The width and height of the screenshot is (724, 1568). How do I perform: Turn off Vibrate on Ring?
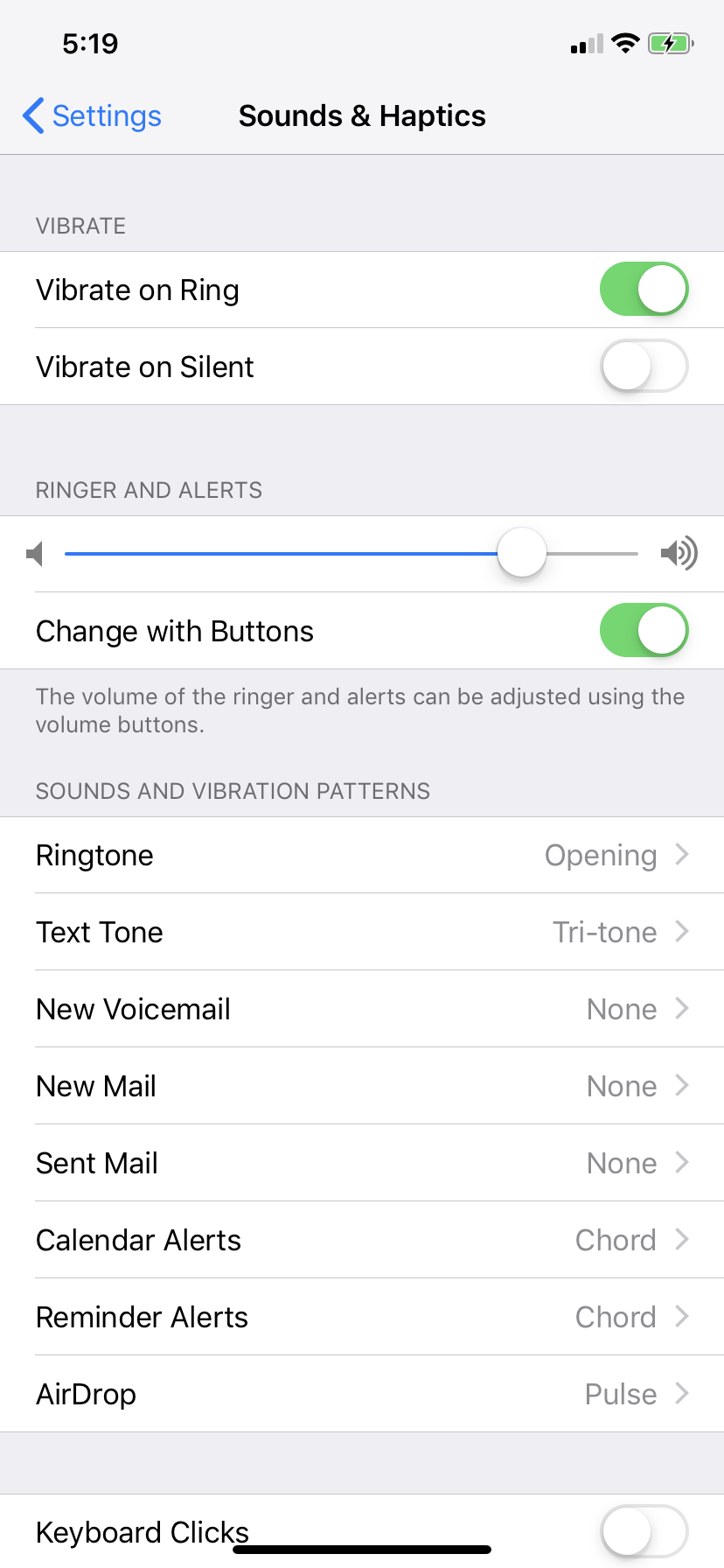click(x=644, y=290)
